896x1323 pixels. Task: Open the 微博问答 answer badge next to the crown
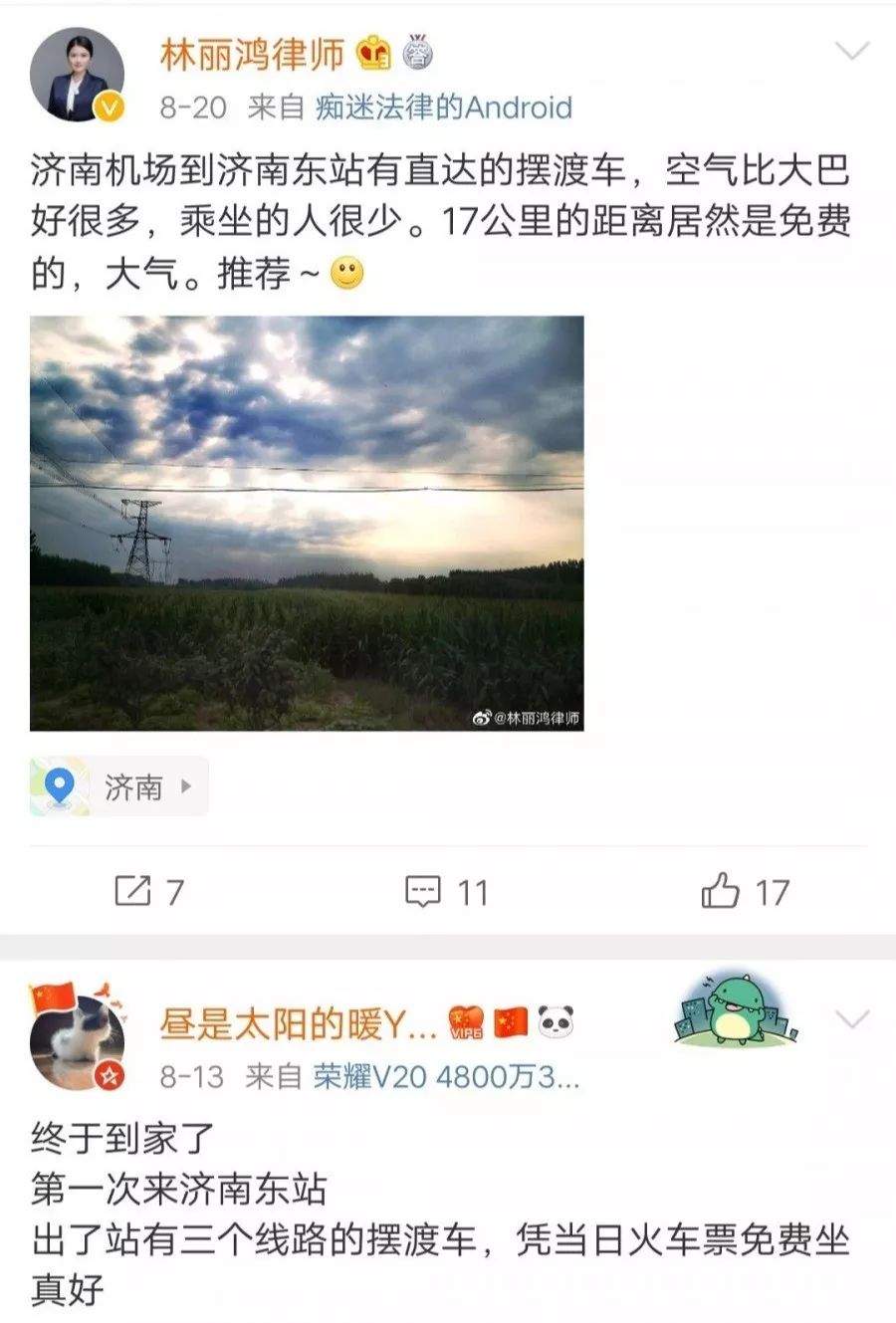tap(417, 57)
